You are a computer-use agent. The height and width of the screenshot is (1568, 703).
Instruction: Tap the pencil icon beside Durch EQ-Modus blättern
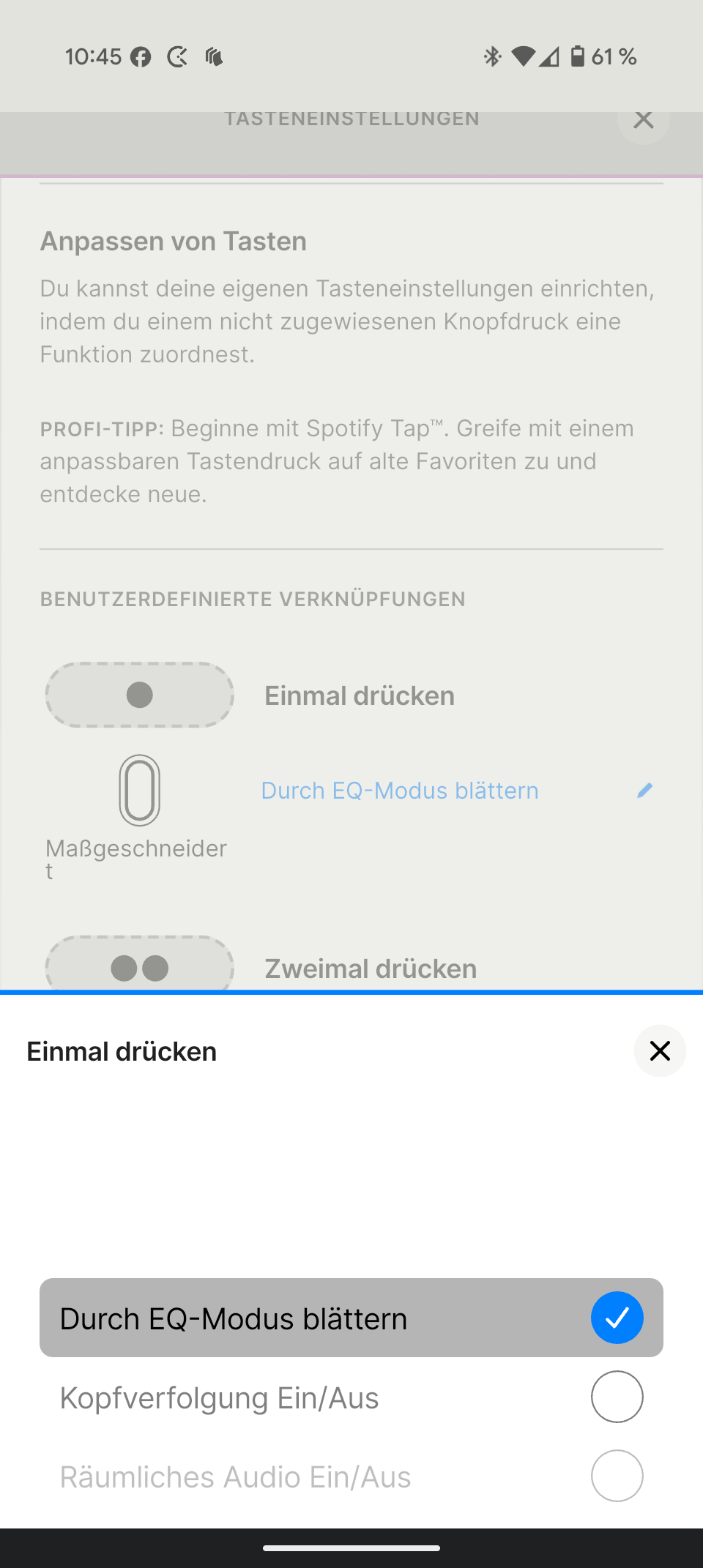[x=644, y=791]
